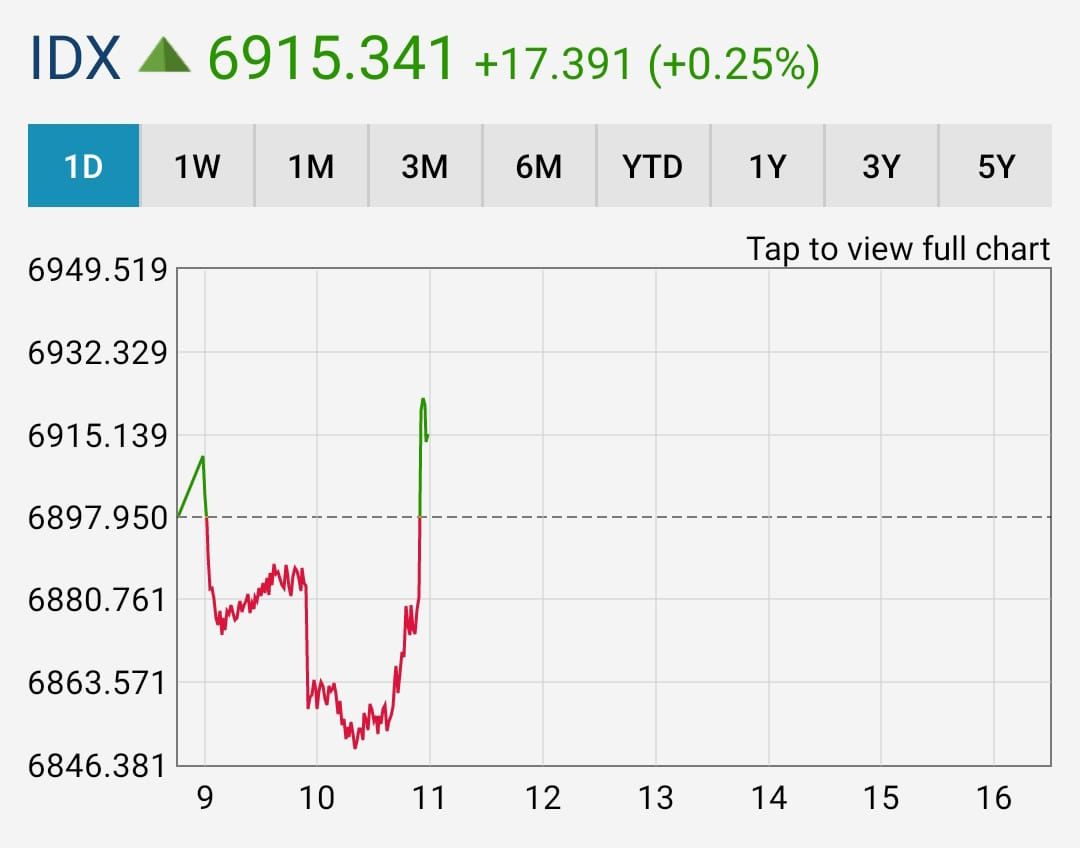Show the 3M chart range

(x=425, y=166)
